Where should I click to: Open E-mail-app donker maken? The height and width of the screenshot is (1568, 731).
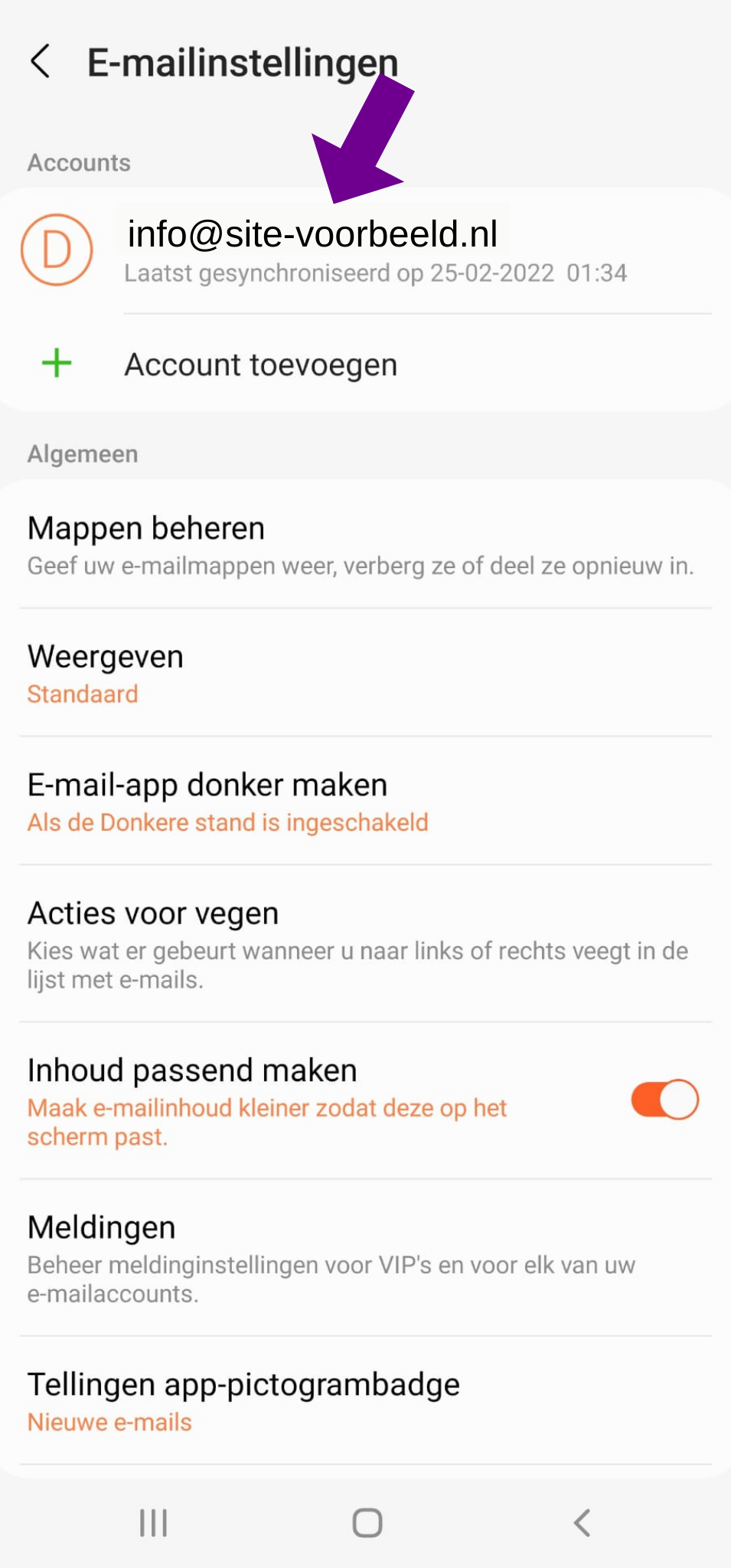pos(360,802)
